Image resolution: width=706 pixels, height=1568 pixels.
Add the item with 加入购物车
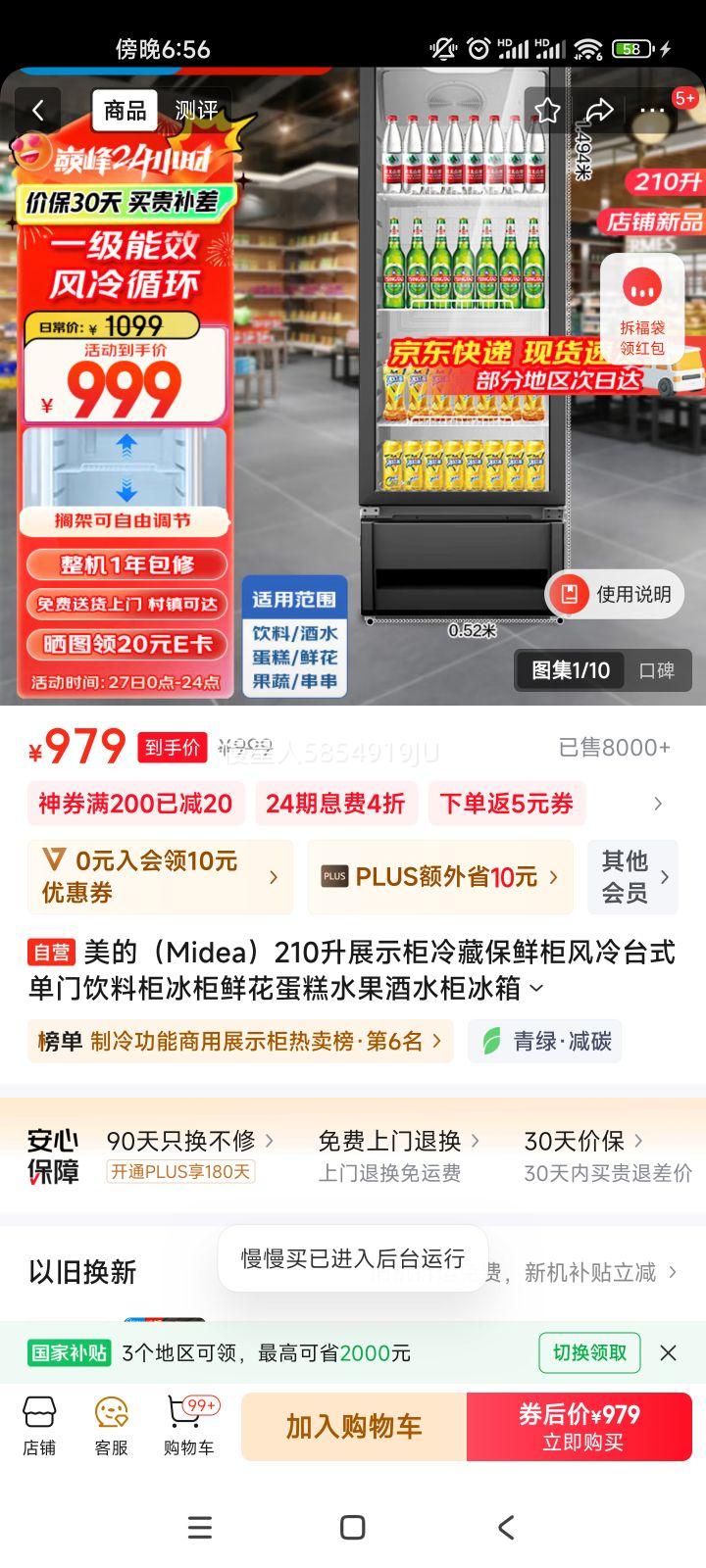353,1427
